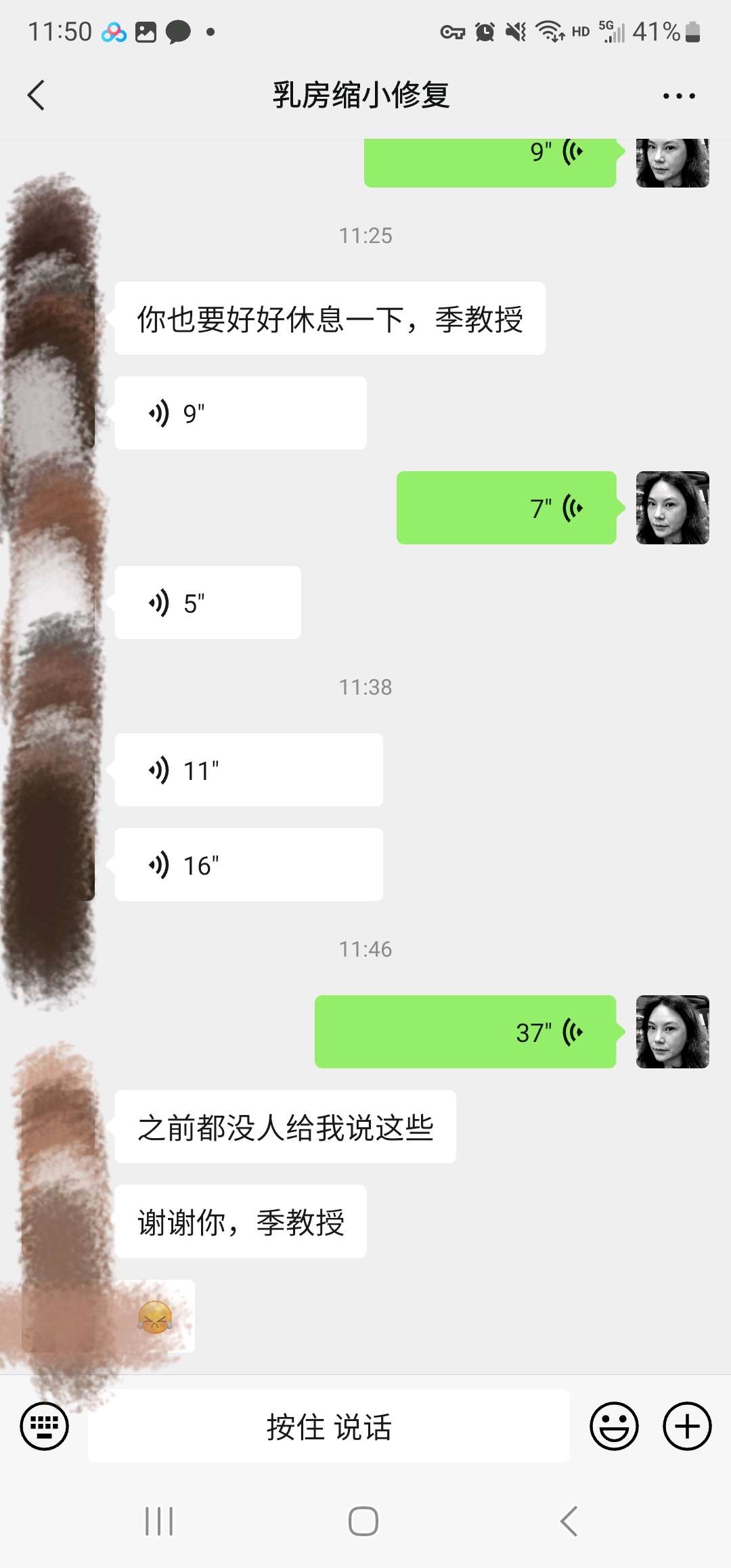731x1568 pixels.
Task: Open recent apps from navigation bar
Action: (x=159, y=1521)
